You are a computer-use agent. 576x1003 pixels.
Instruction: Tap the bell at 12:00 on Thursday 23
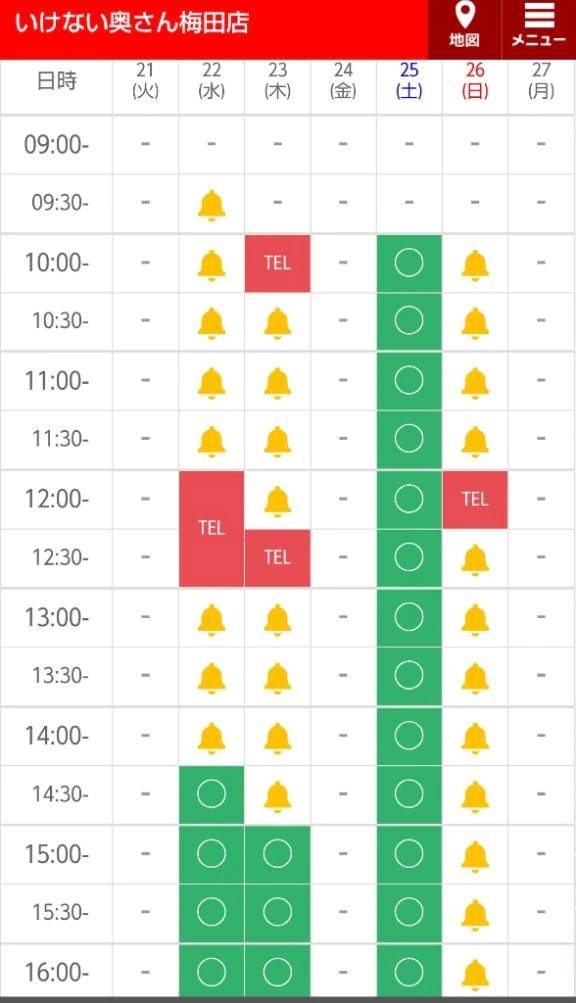point(277,502)
